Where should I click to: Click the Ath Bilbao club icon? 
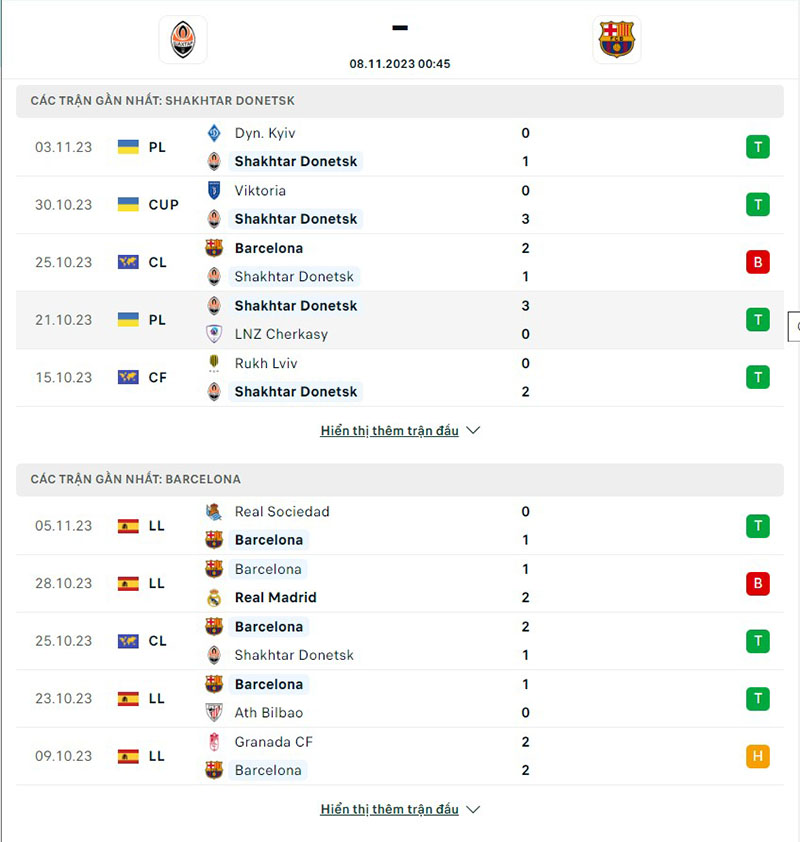(x=214, y=712)
